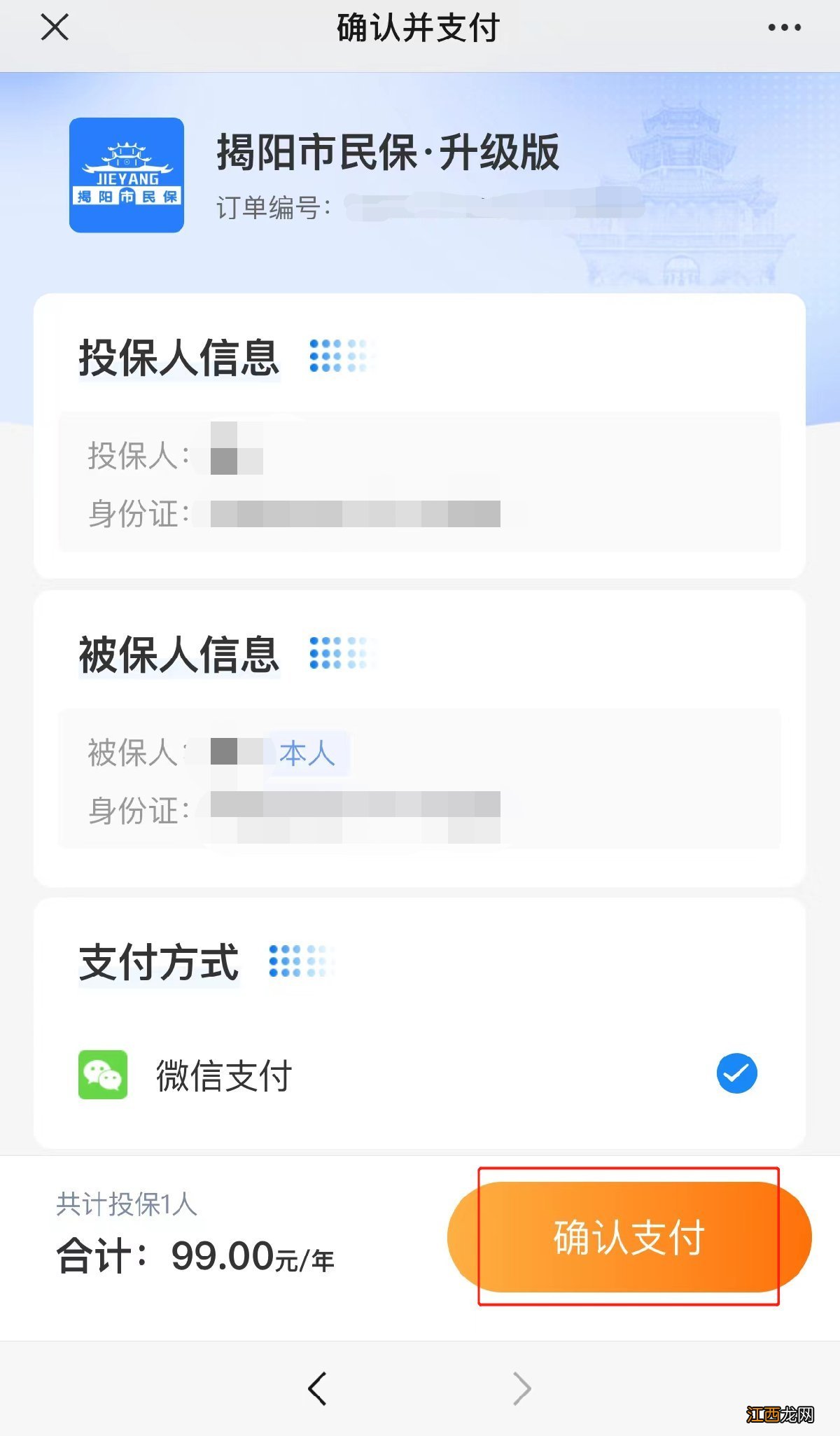Expand the 被保人信息 section
The width and height of the screenshot is (840, 1436).
coord(178,655)
